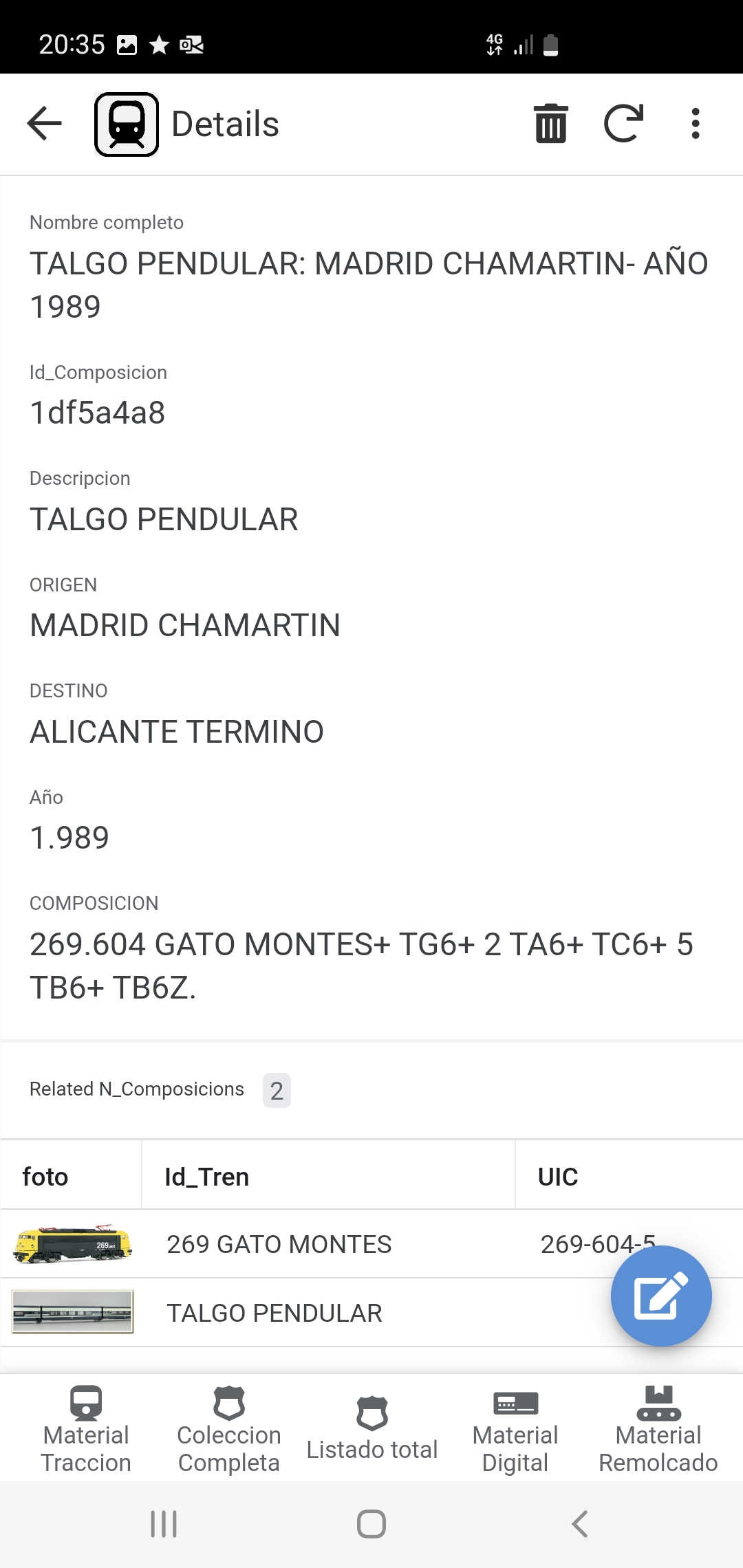Edit this composition with the floating button

[661, 1296]
